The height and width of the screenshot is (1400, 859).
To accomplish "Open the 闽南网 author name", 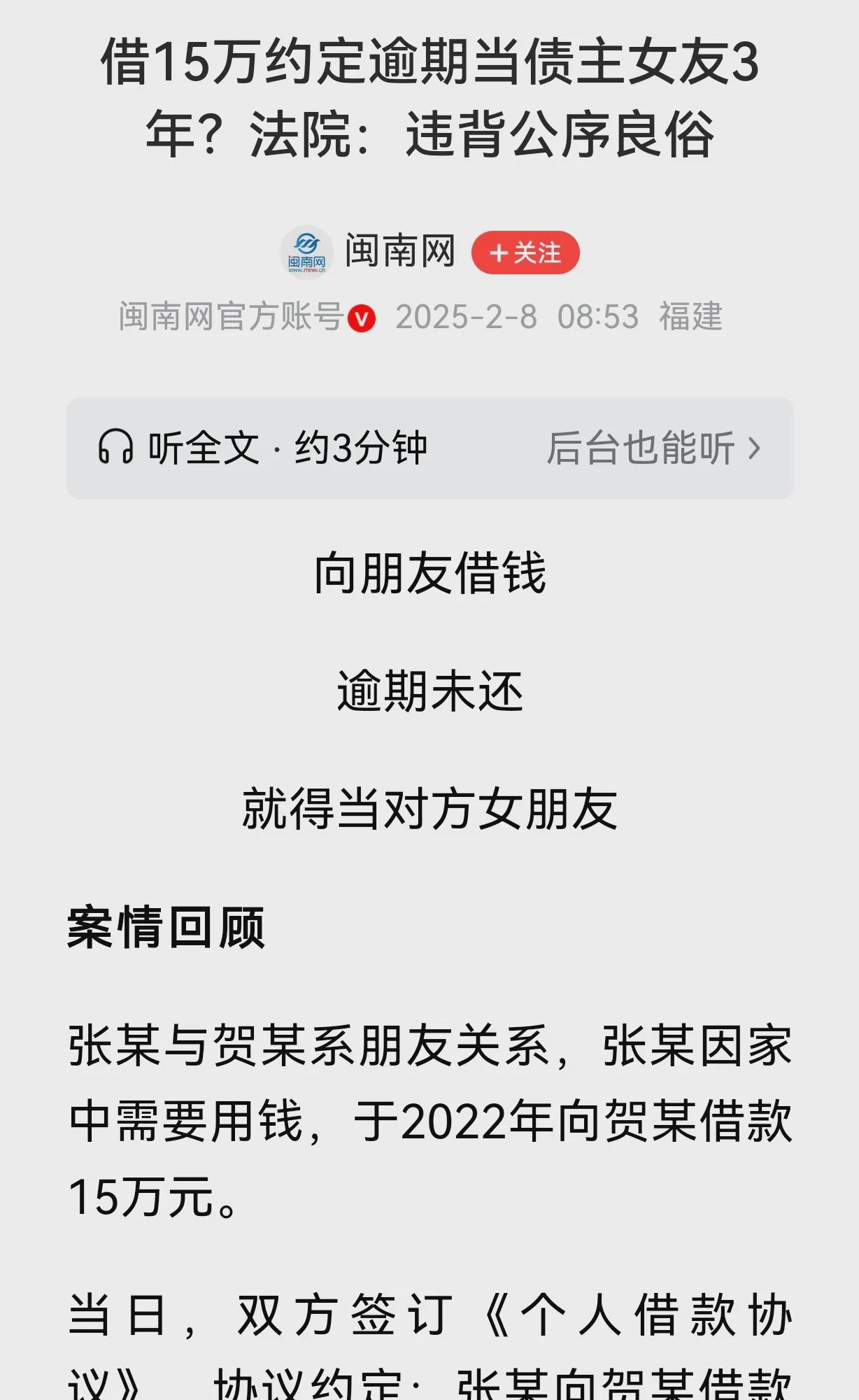I will [x=400, y=251].
